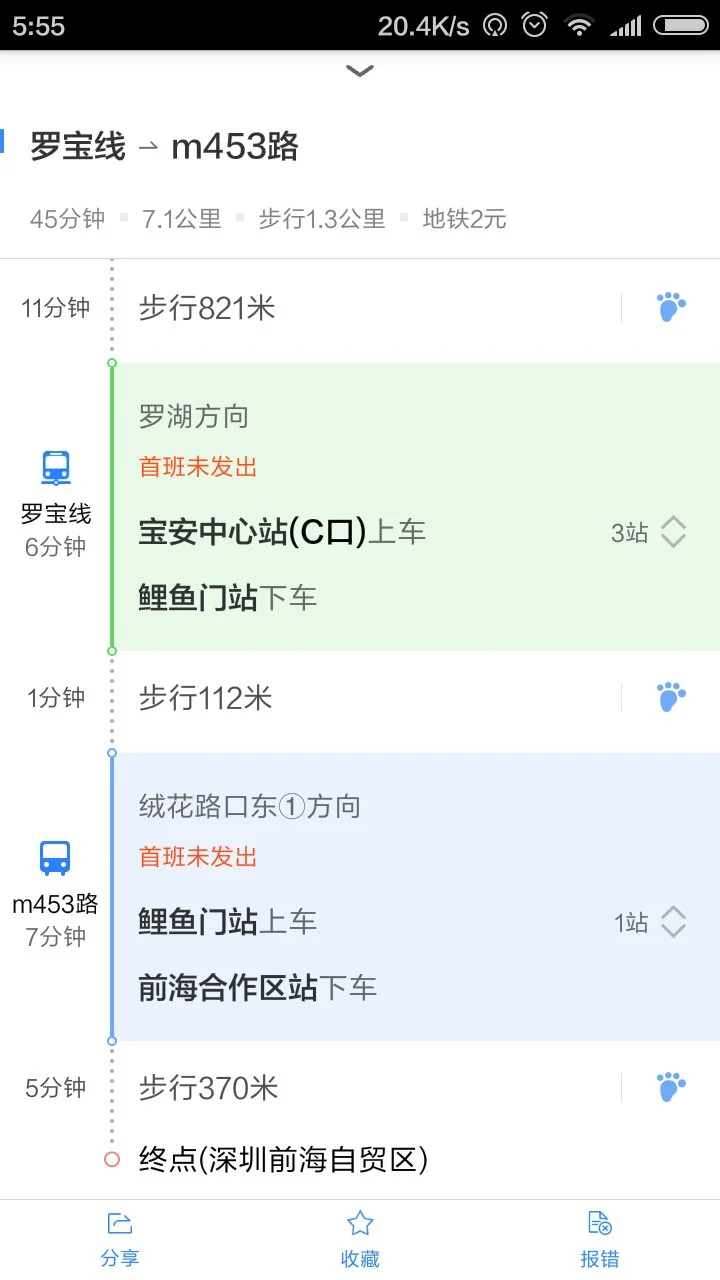Tap the 首班未发出 schedule notice
This screenshot has width=720, height=1280.
click(x=196, y=466)
